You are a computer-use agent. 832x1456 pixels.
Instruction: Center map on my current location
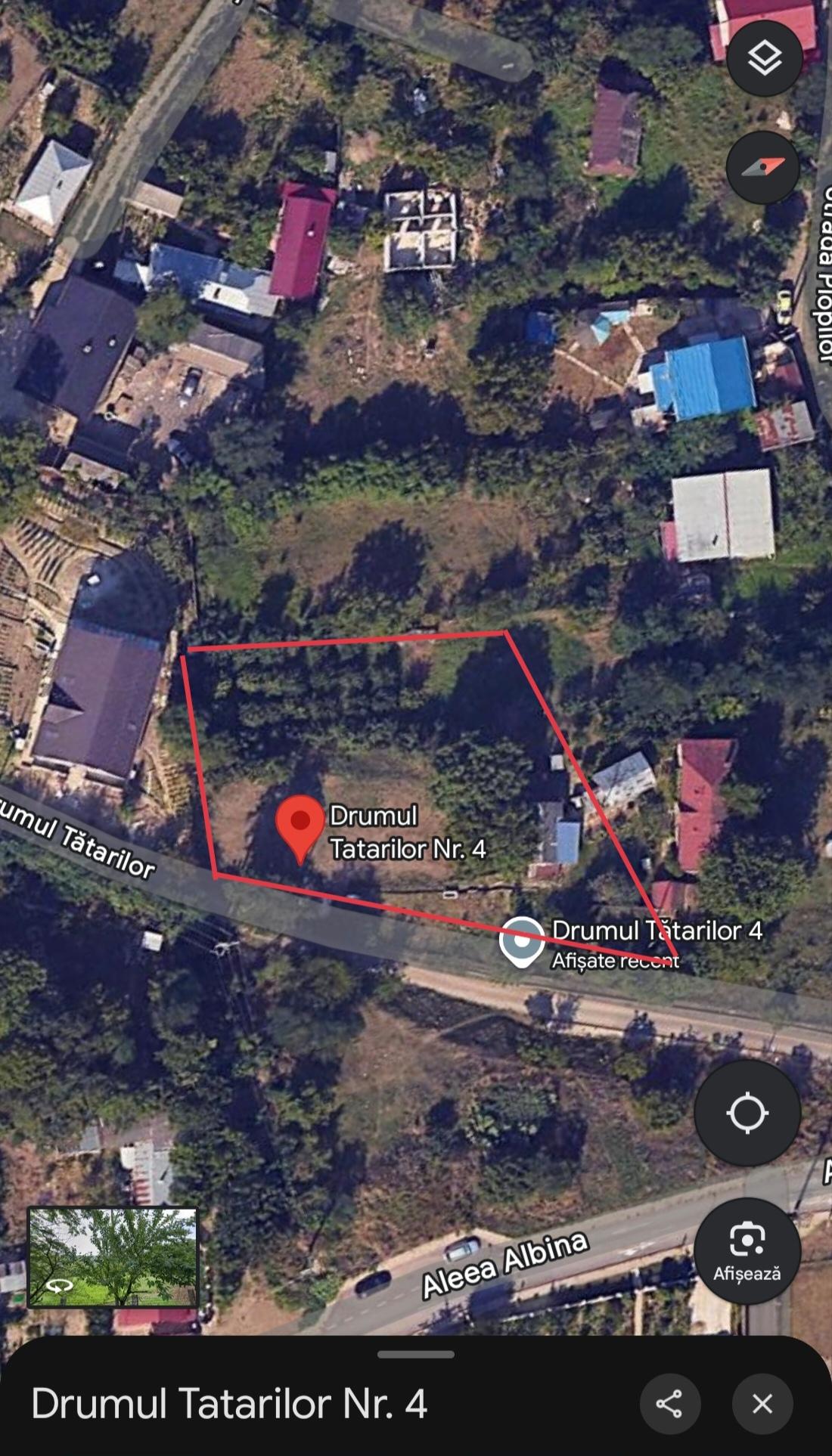[747, 1112]
